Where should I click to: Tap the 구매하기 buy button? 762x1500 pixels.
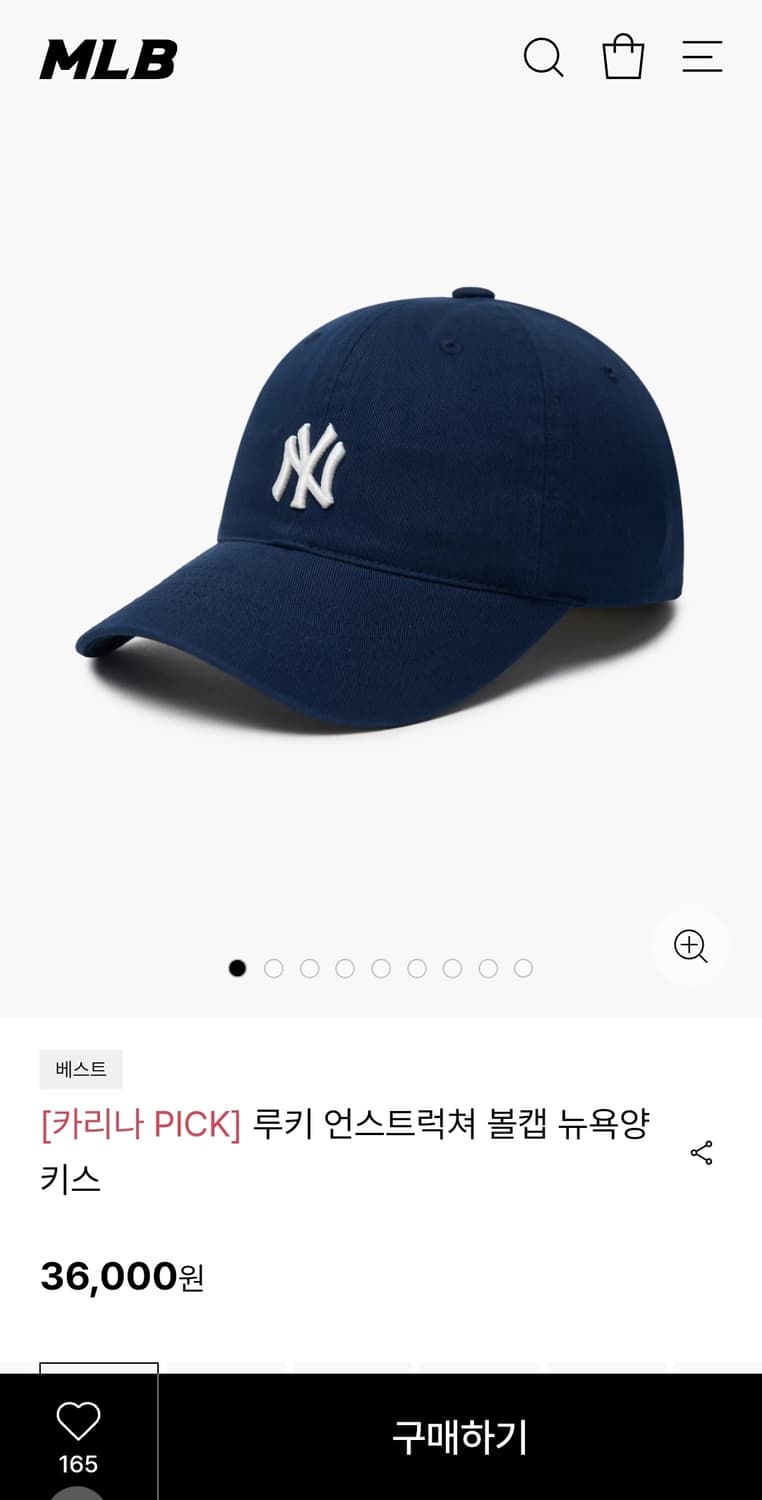(x=460, y=1437)
